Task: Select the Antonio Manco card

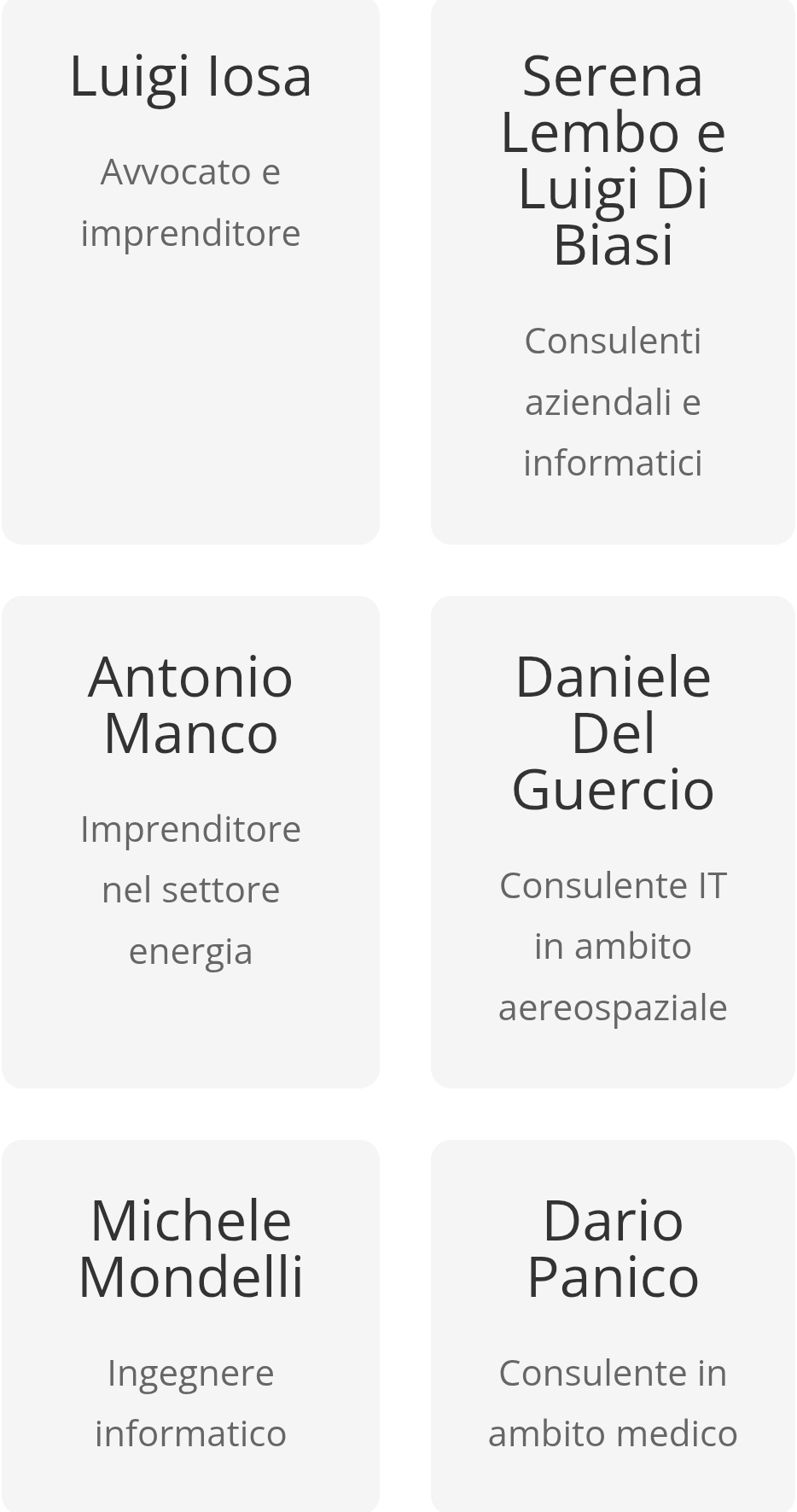Action: [190, 842]
